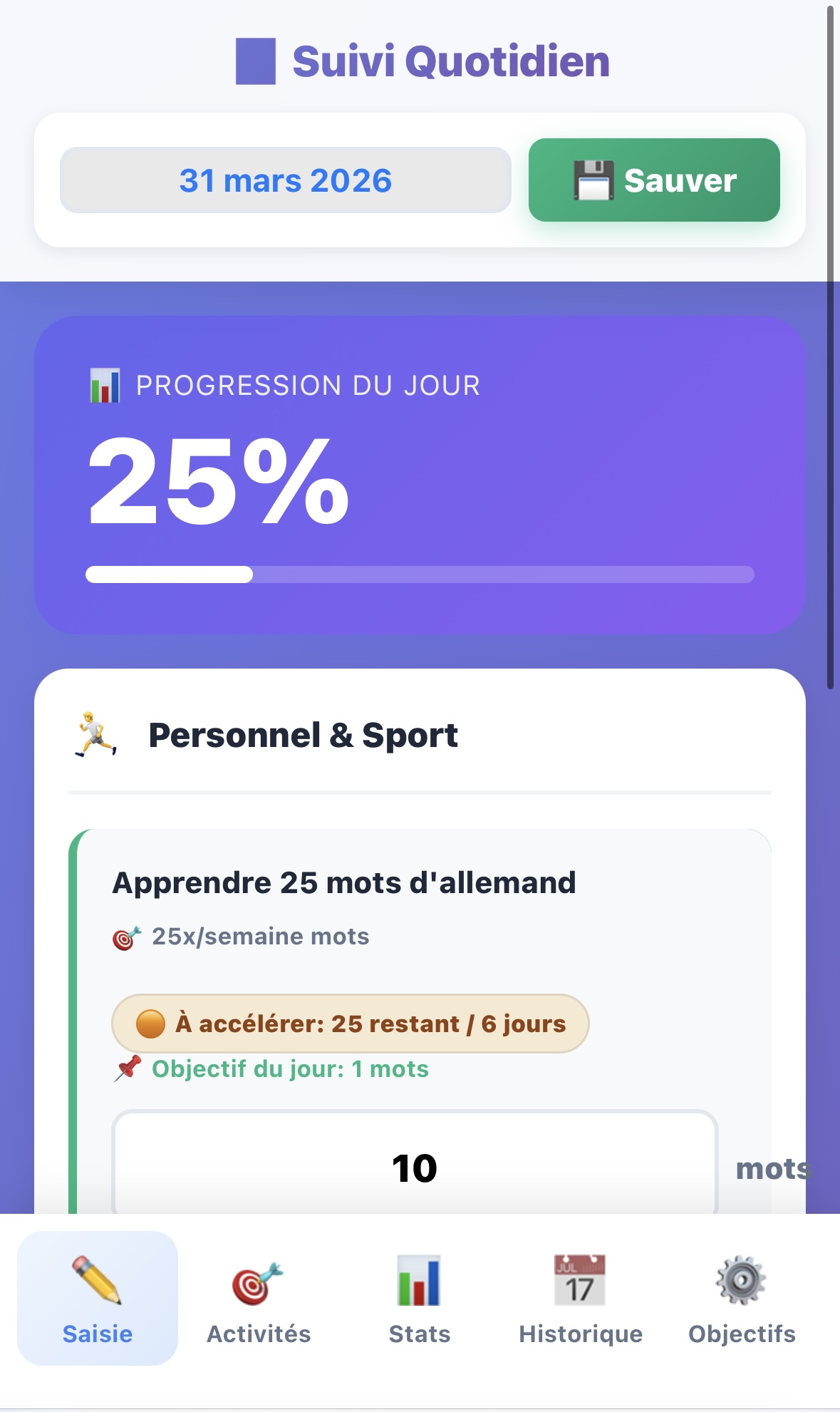Click the orange circle in the À accélérer badge
The height and width of the screenshot is (1412, 840).
(x=152, y=1023)
